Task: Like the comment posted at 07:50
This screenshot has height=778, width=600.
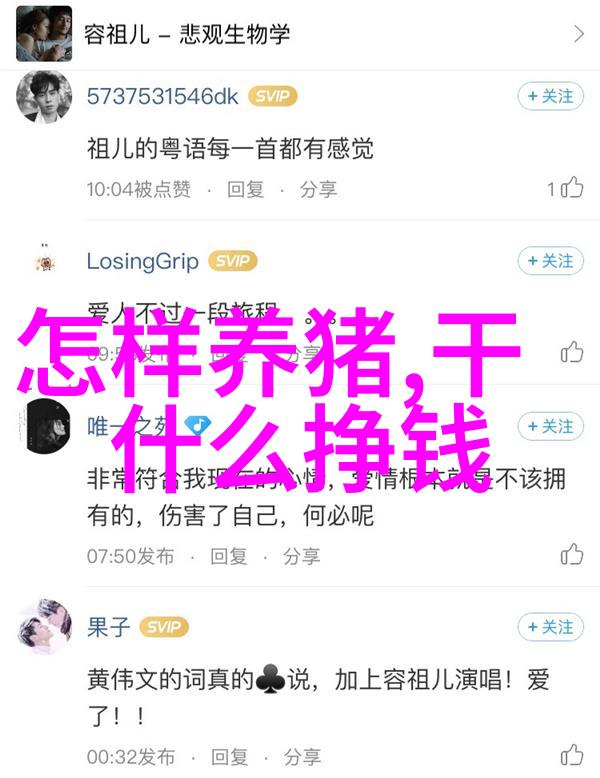Action: [571, 555]
